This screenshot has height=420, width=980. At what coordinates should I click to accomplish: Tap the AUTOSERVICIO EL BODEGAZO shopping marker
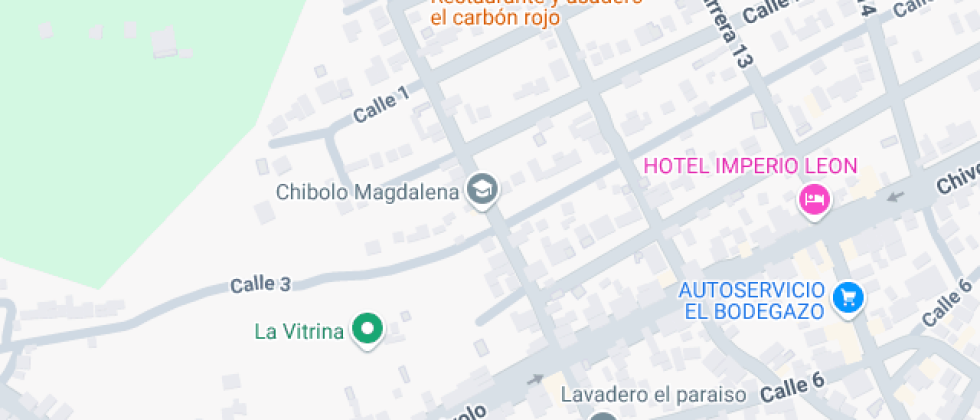coord(849,296)
